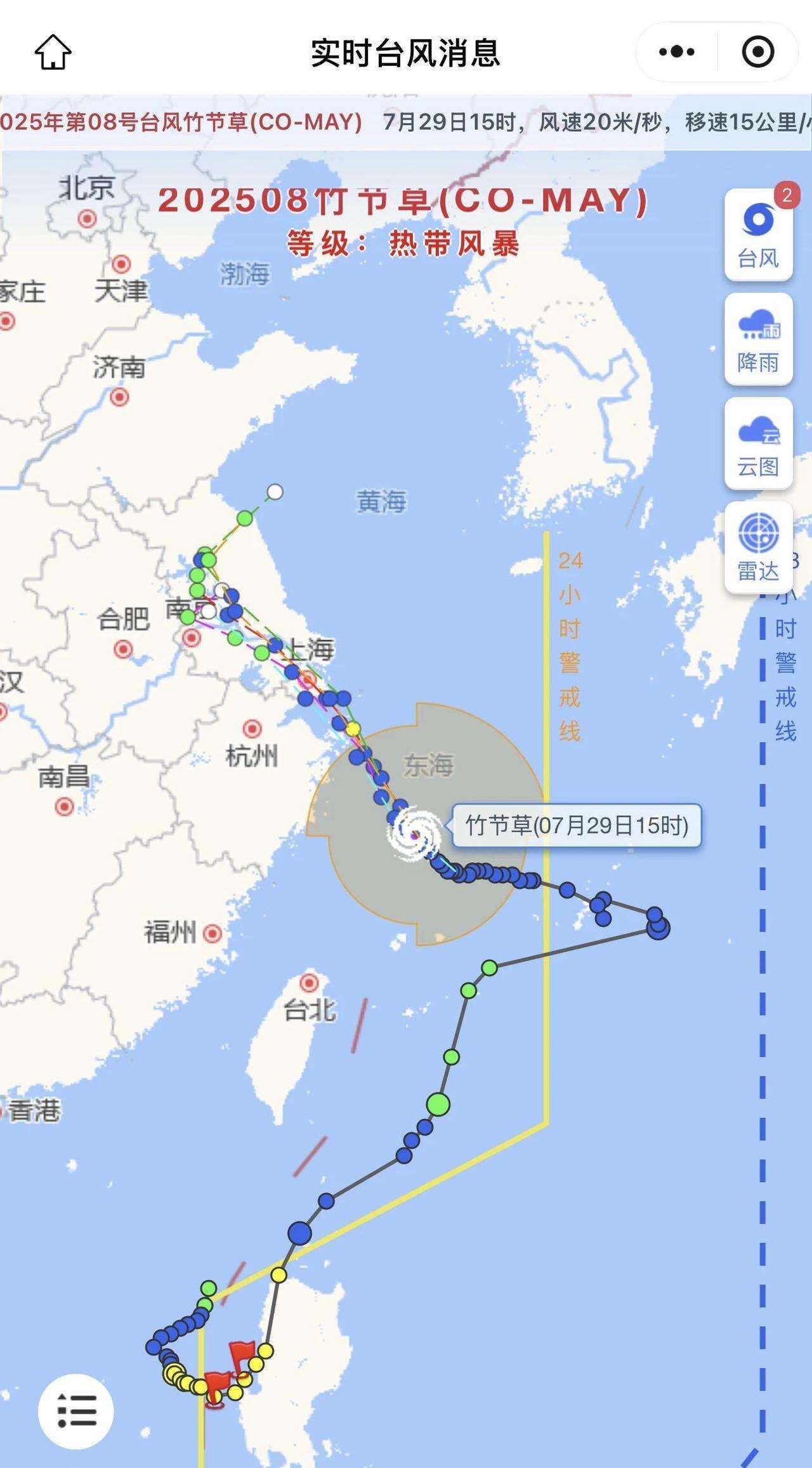Open the list menu button
812x1468 pixels.
click(x=76, y=1411)
